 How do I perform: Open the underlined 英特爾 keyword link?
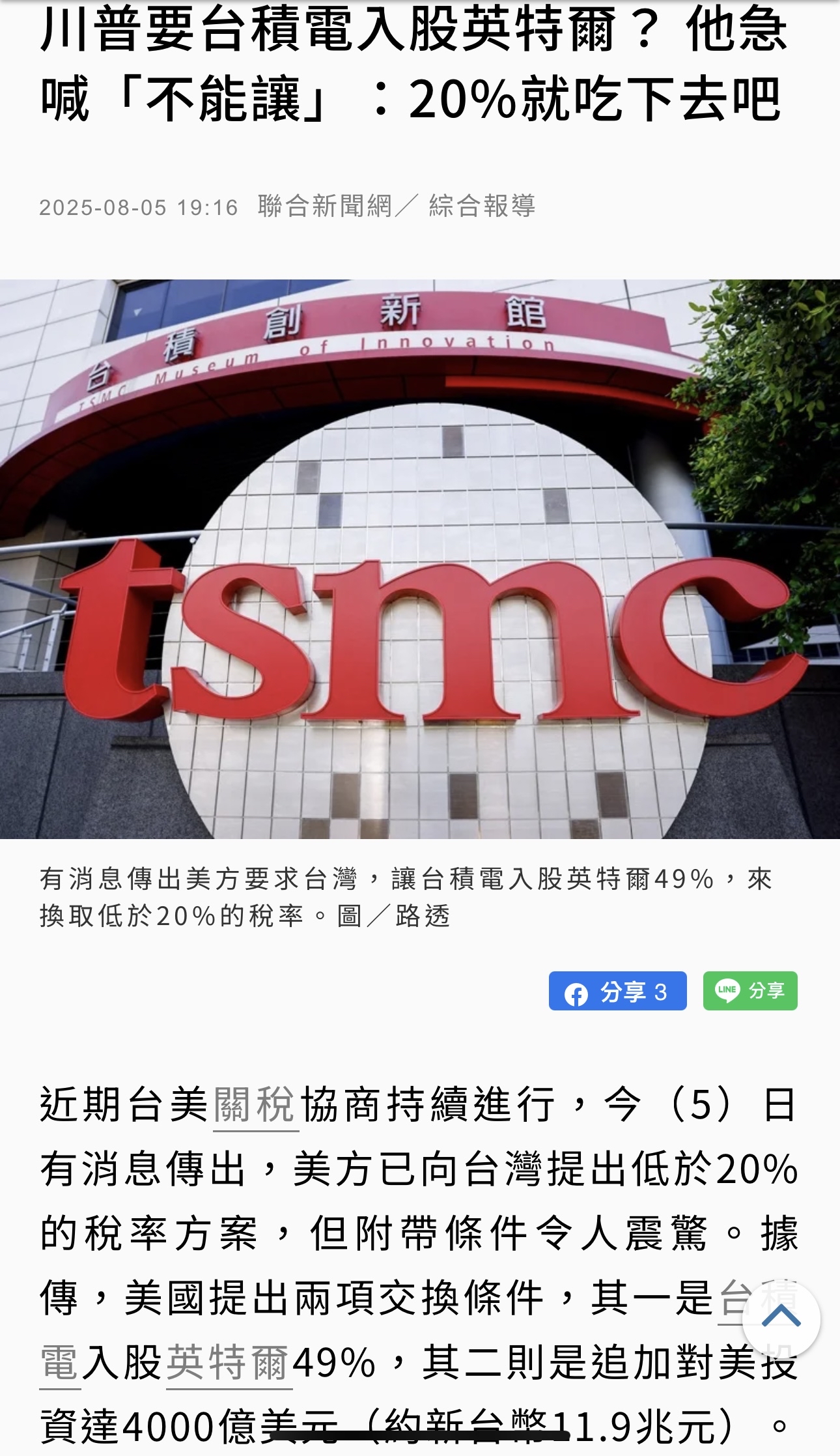229,1363
